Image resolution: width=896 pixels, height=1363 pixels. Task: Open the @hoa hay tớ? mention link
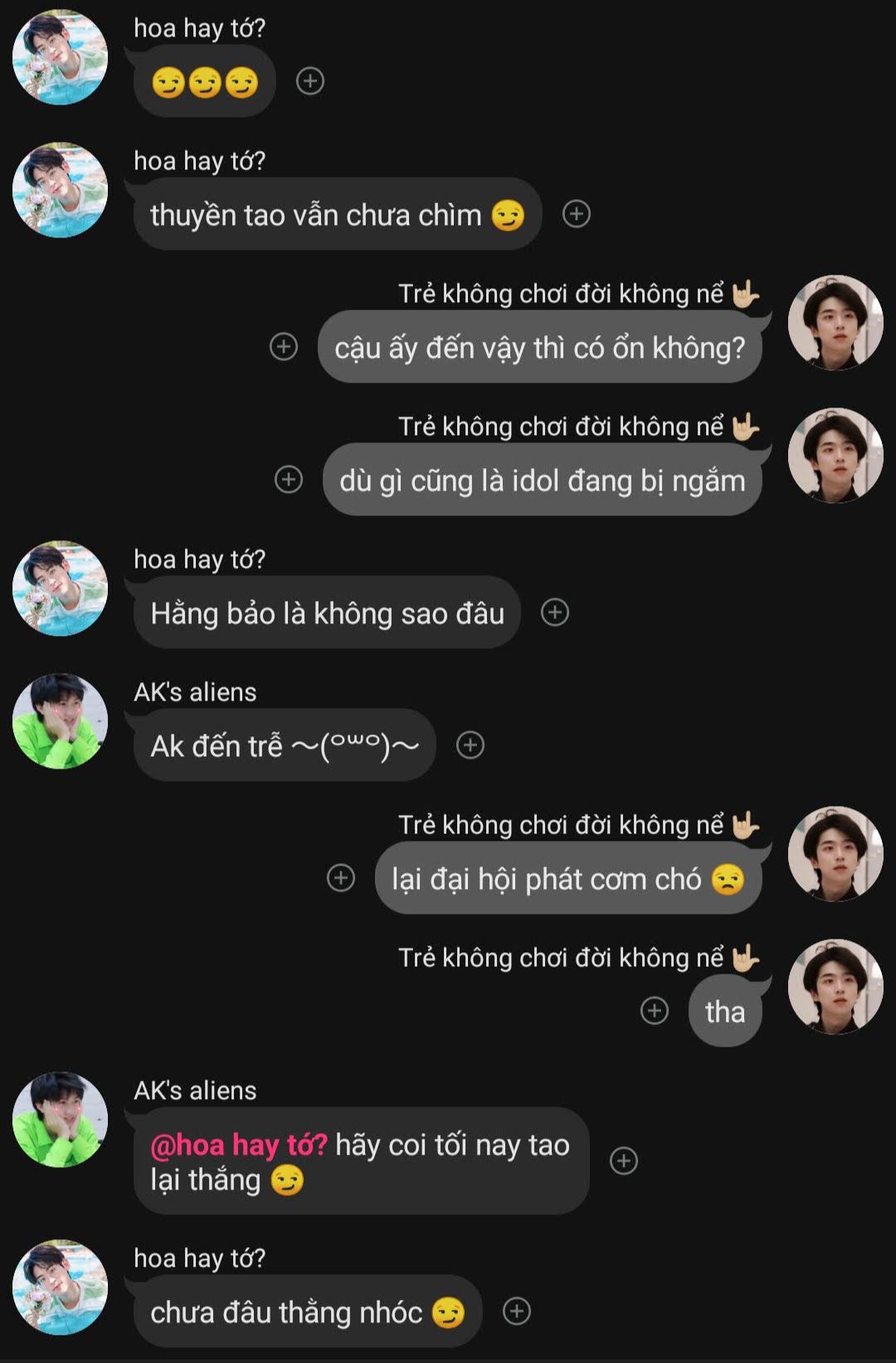coord(239,1146)
